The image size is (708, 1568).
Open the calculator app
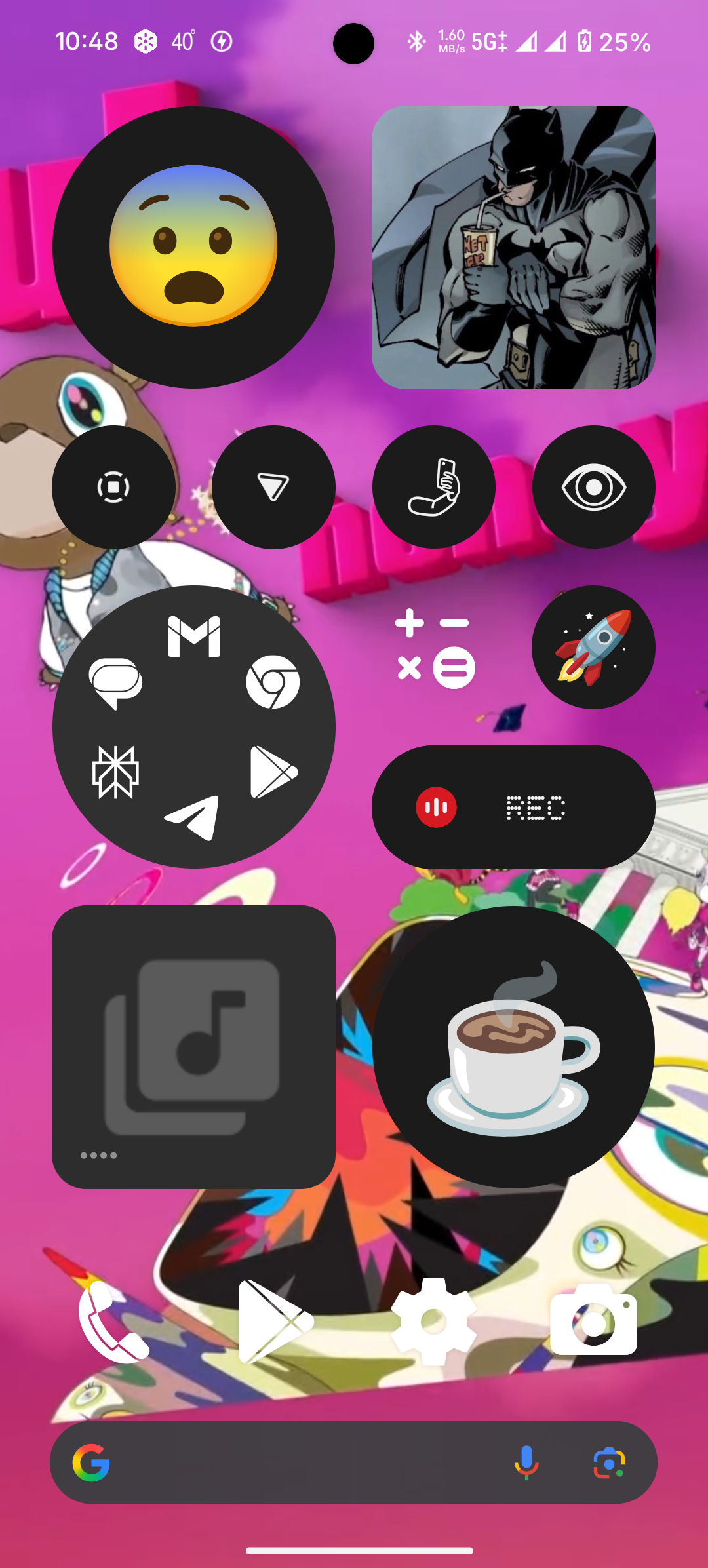[435, 648]
